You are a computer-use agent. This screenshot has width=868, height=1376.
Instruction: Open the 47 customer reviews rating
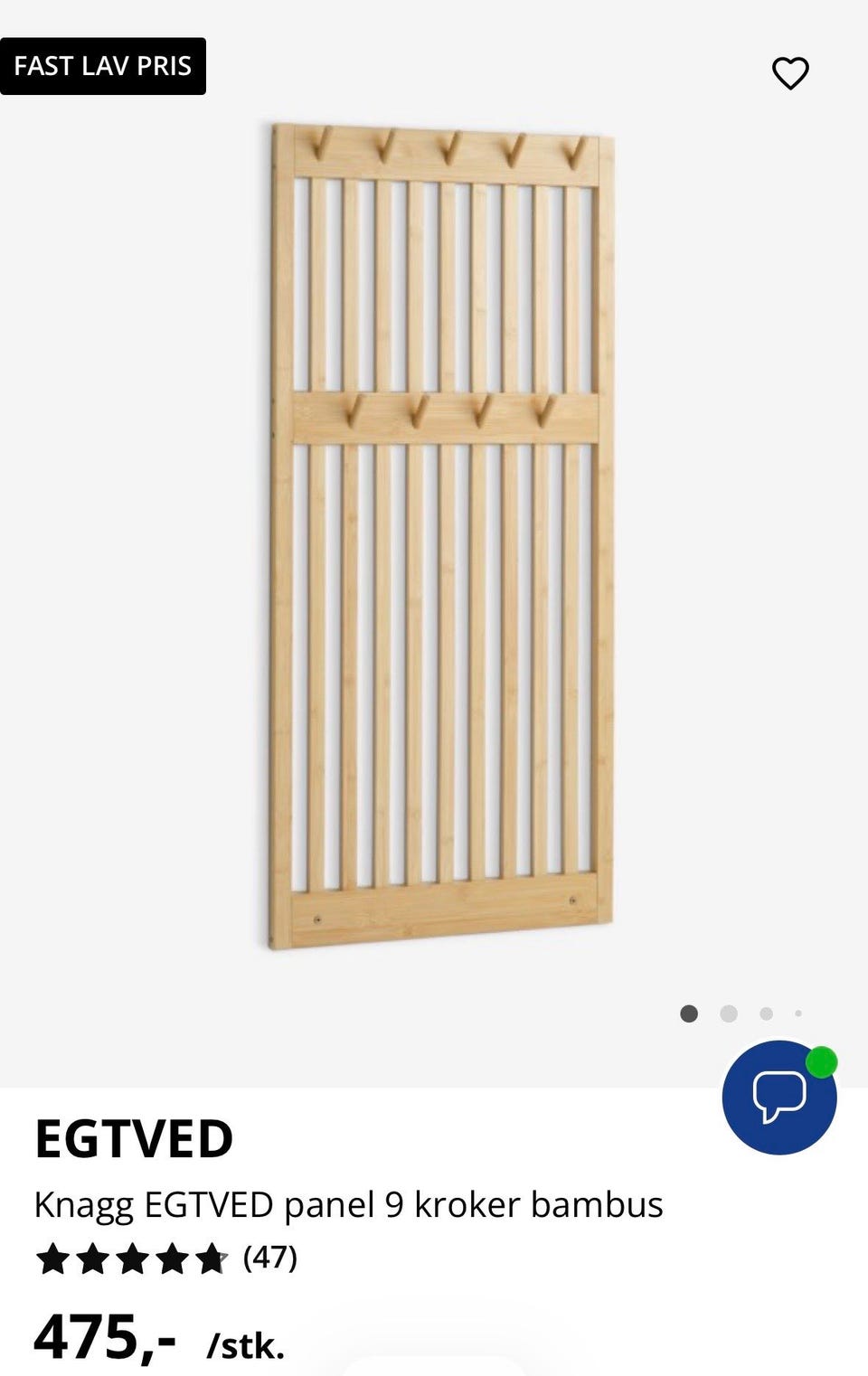[x=166, y=1258]
